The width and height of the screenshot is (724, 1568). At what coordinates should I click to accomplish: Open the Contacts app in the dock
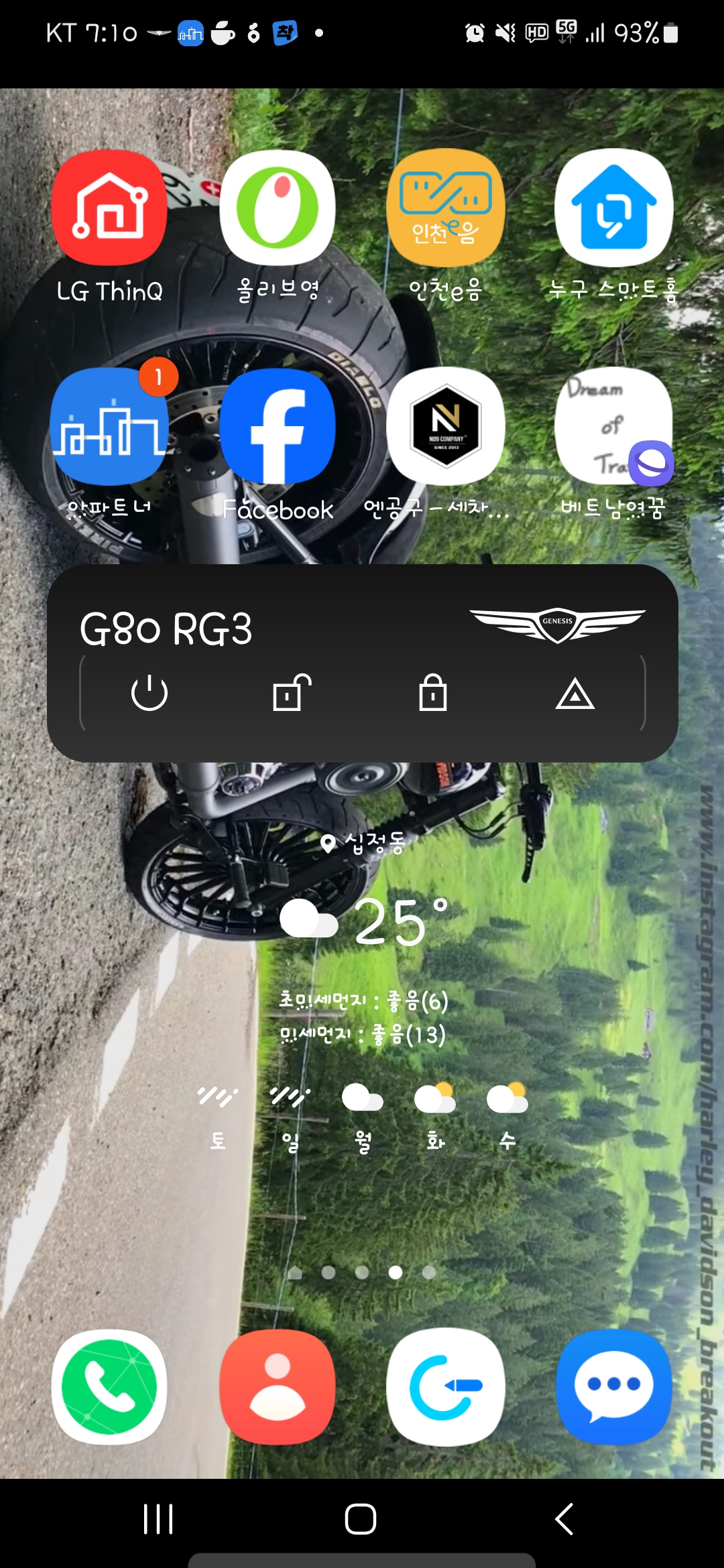(x=278, y=1386)
